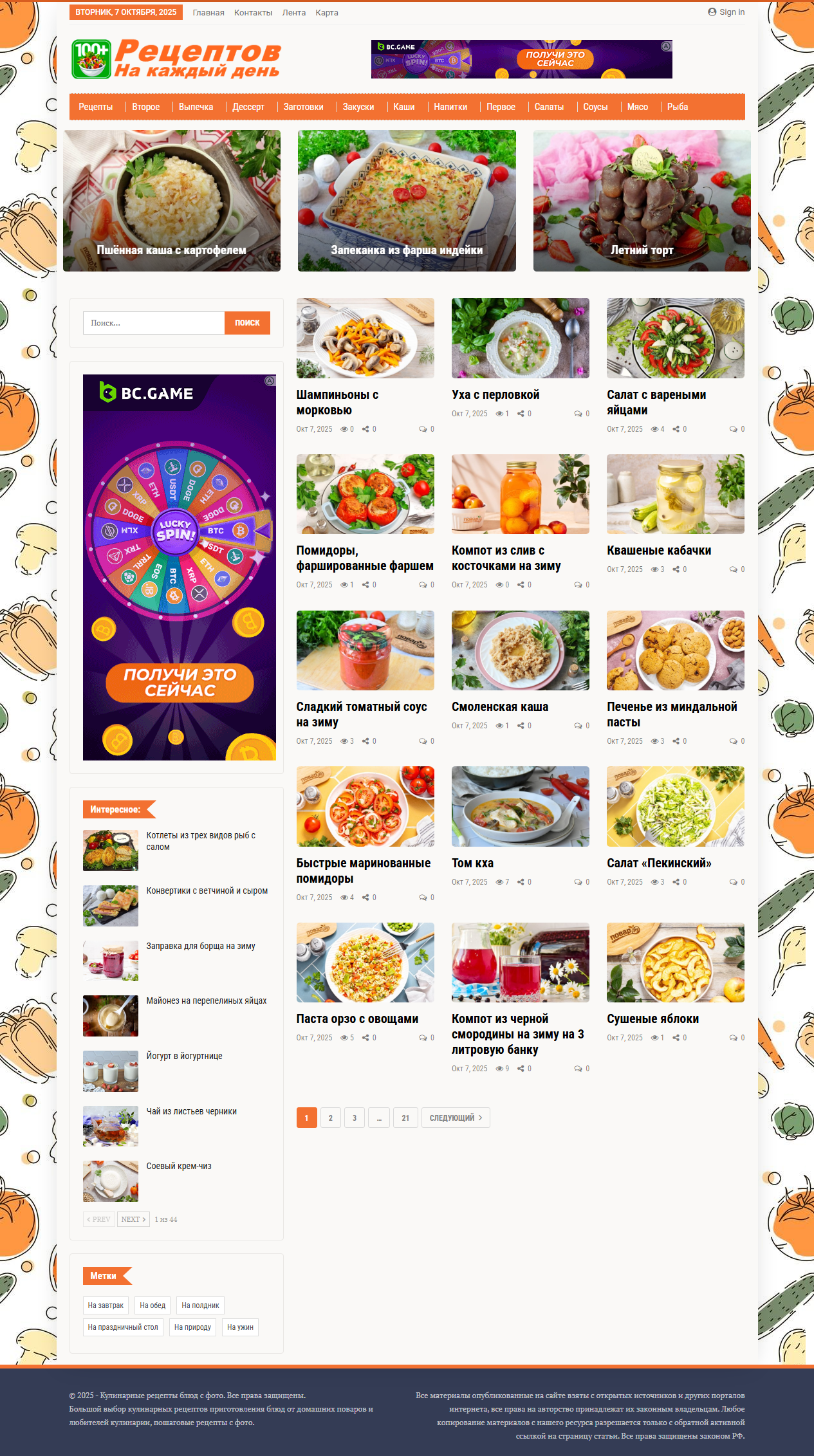Open the Карта link
The width and height of the screenshot is (814, 1456).
coord(326,13)
